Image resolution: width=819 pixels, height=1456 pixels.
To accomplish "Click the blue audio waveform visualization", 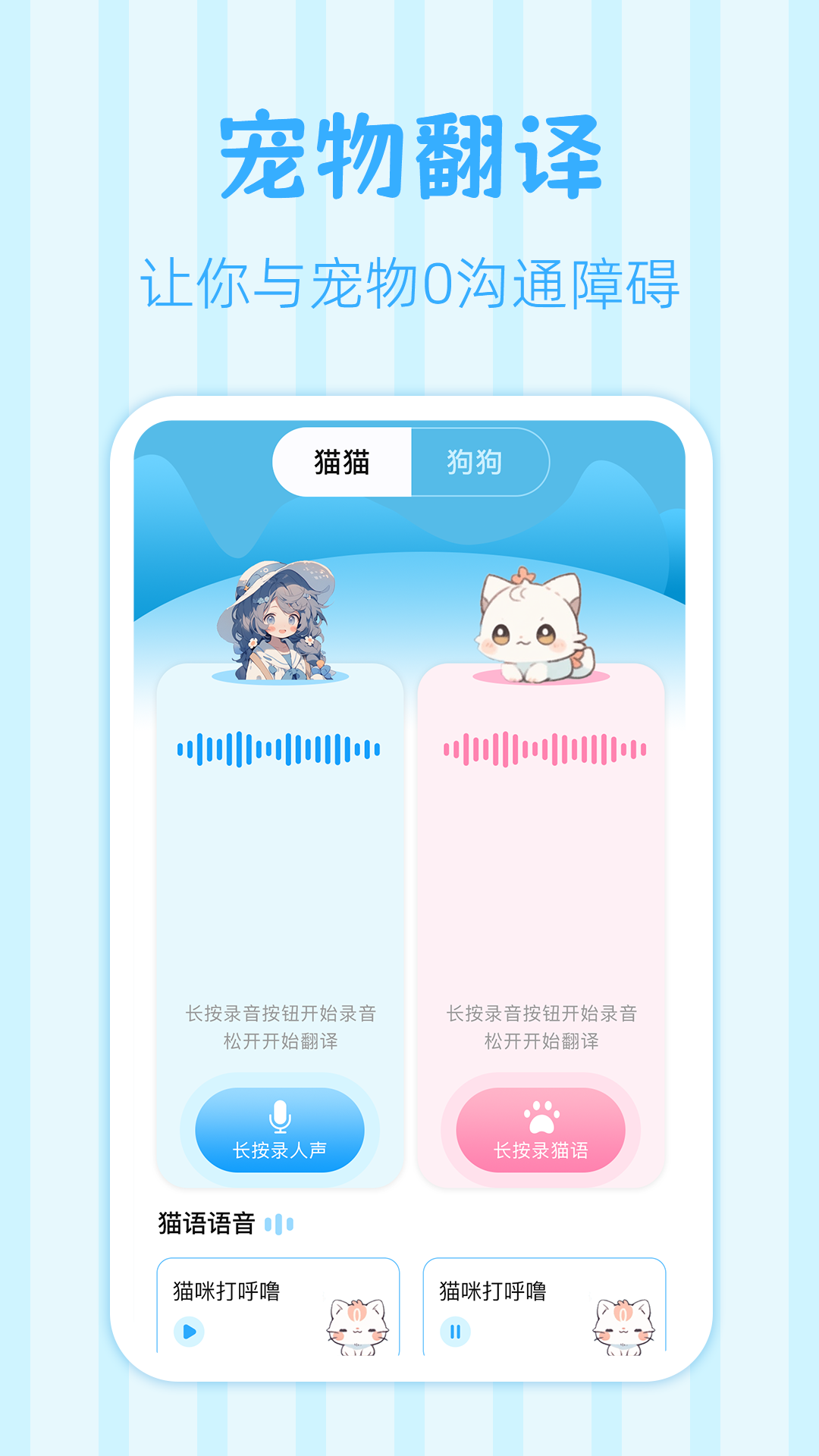I will tap(280, 751).
